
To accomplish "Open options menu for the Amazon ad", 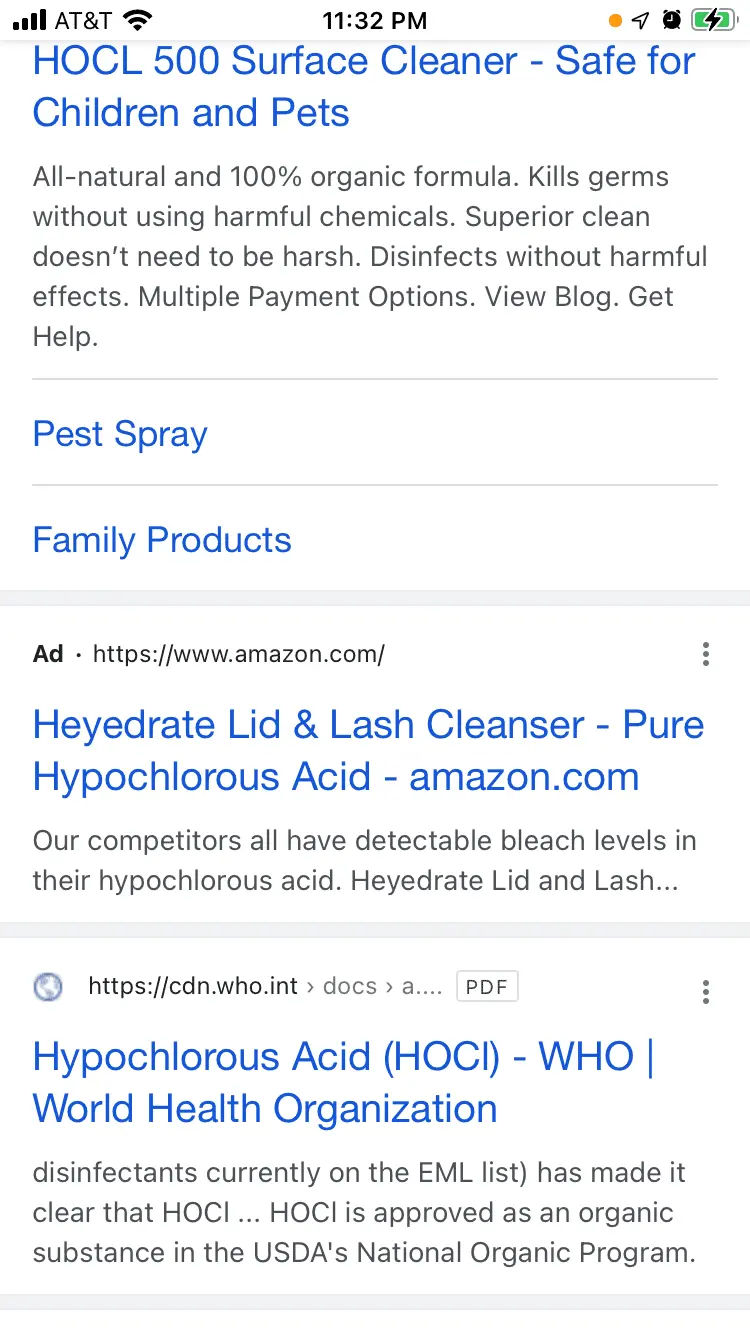I will click(706, 655).
